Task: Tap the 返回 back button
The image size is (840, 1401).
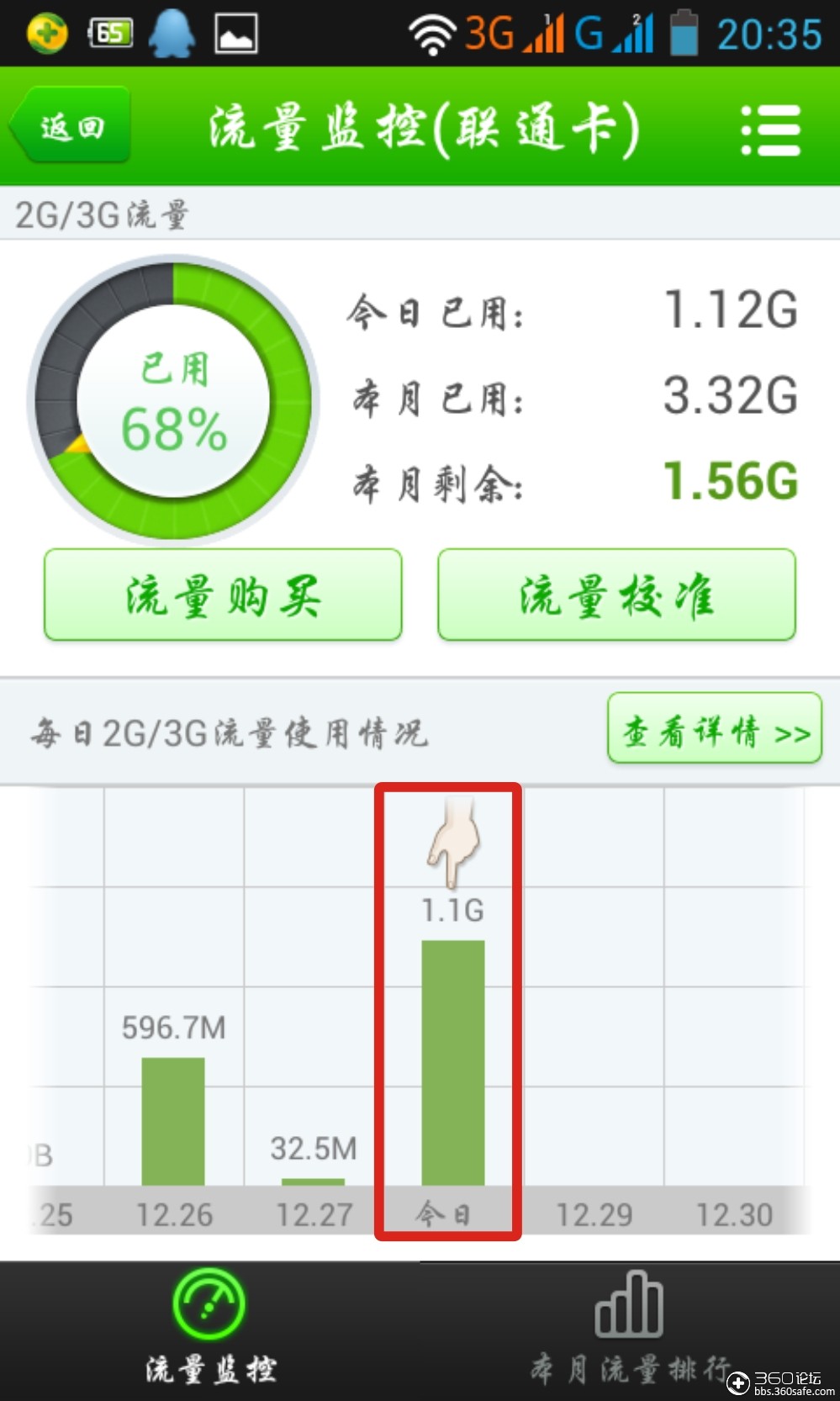Action: click(71, 126)
